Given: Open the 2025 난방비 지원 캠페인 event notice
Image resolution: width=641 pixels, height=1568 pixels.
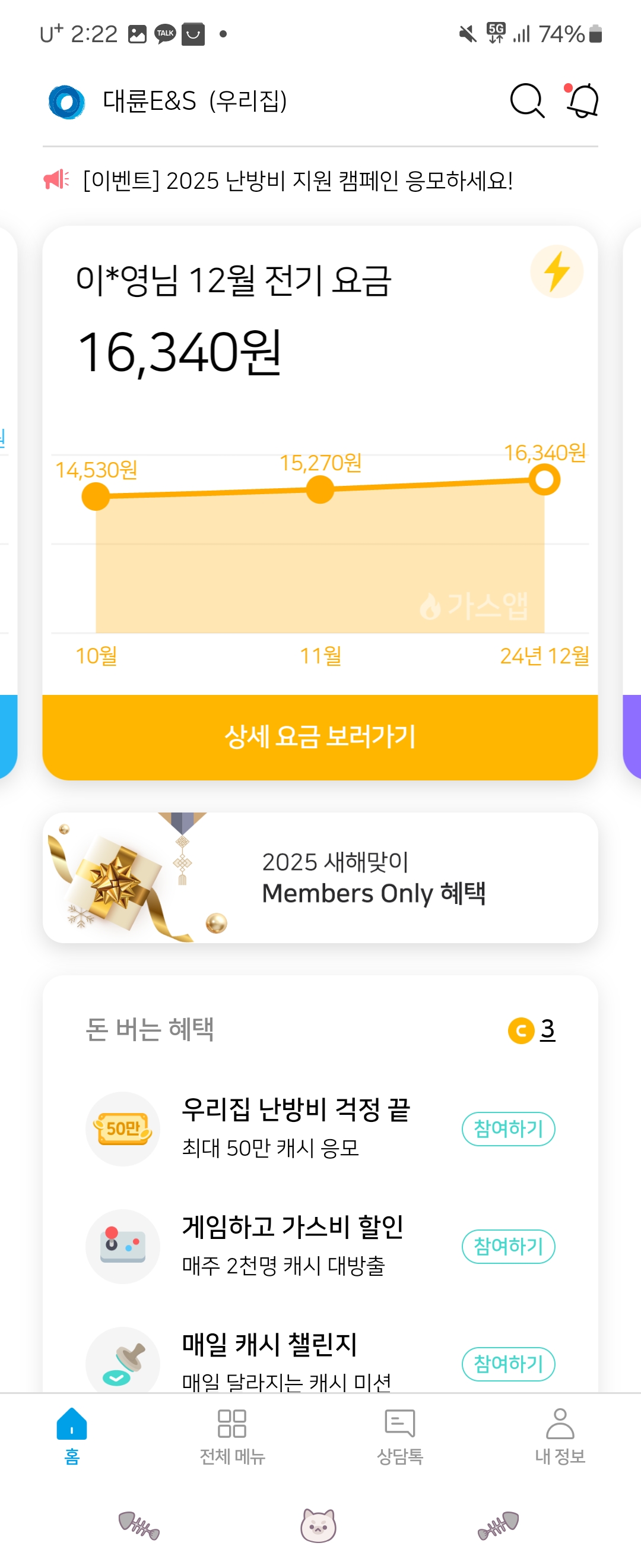Looking at the screenshot, I should (x=298, y=181).
